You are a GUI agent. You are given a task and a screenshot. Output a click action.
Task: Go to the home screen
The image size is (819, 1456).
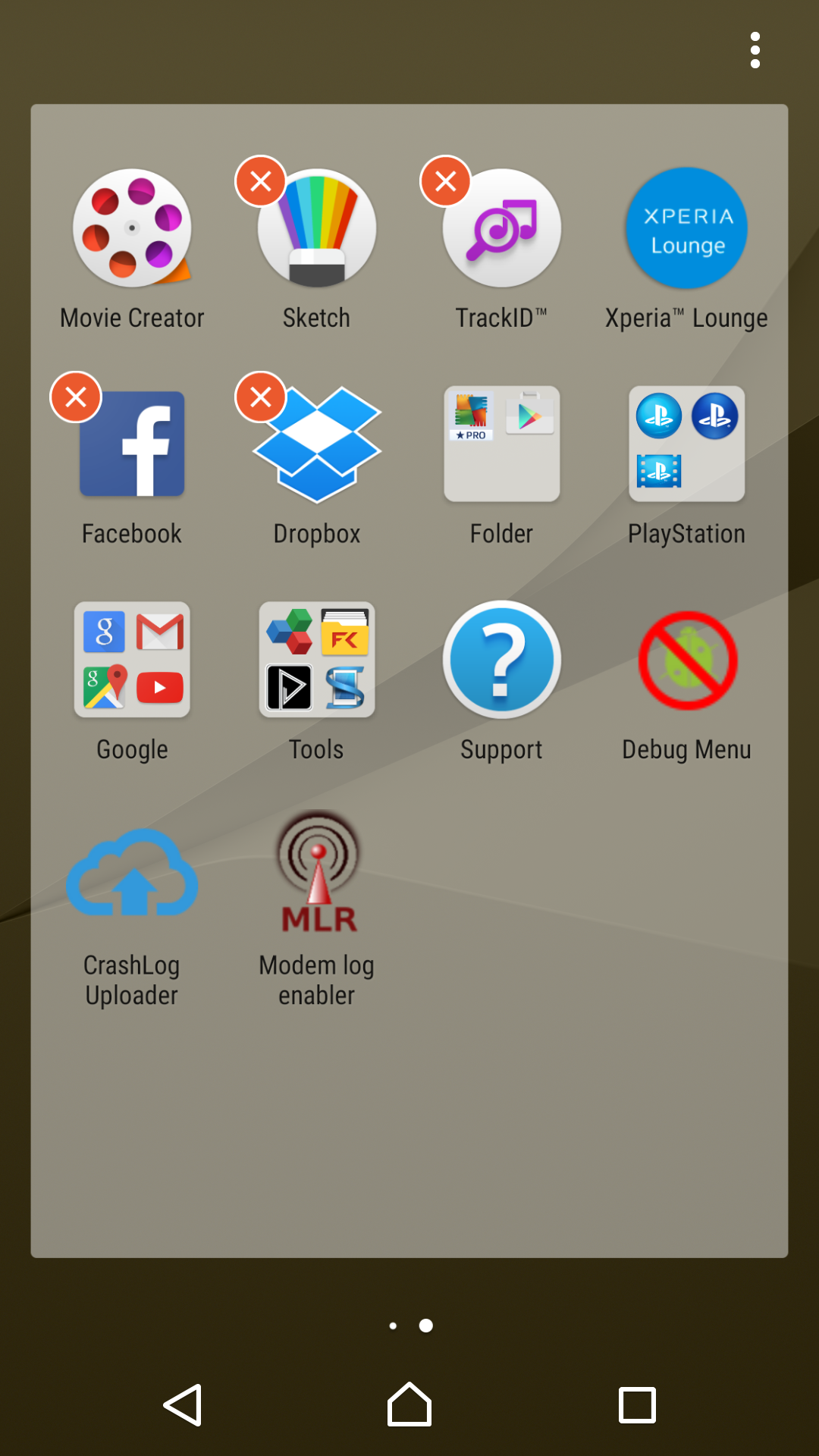coord(409,1404)
